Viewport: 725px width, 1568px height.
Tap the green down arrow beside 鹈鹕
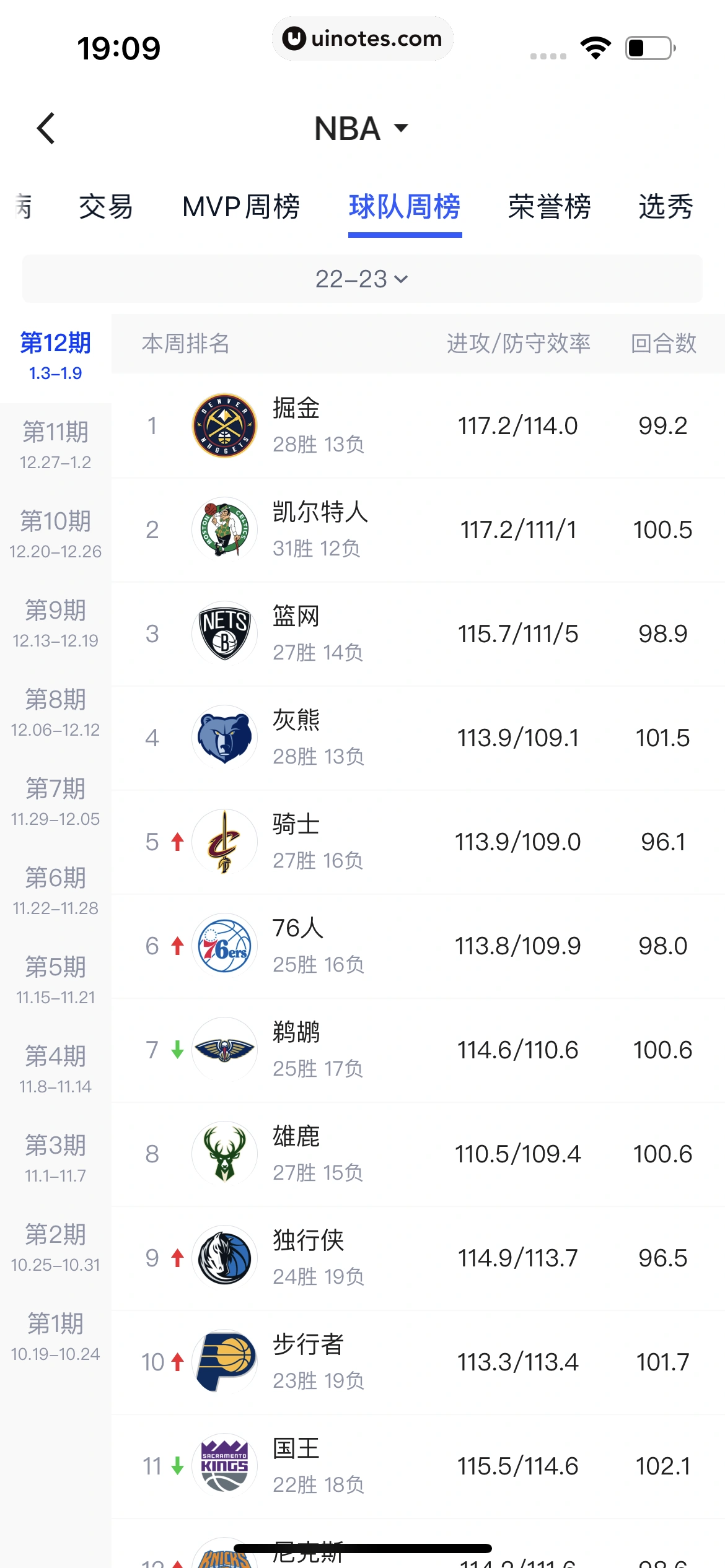point(178,1049)
